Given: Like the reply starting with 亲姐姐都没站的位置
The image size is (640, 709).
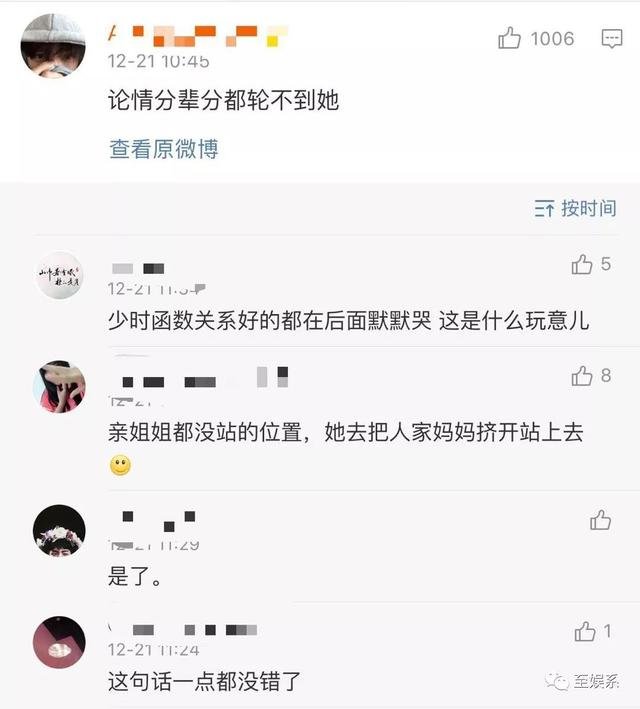Looking at the screenshot, I should tap(582, 376).
